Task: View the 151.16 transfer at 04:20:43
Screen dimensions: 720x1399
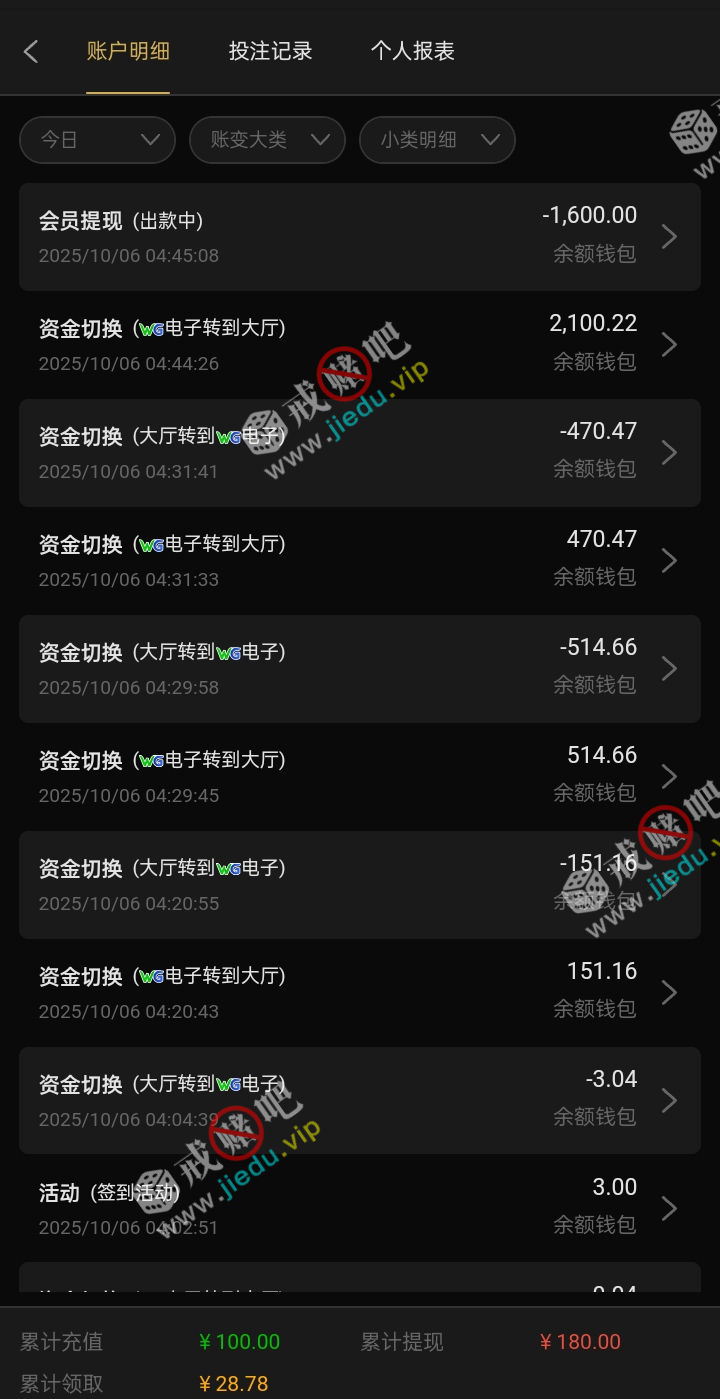Action: [x=360, y=993]
